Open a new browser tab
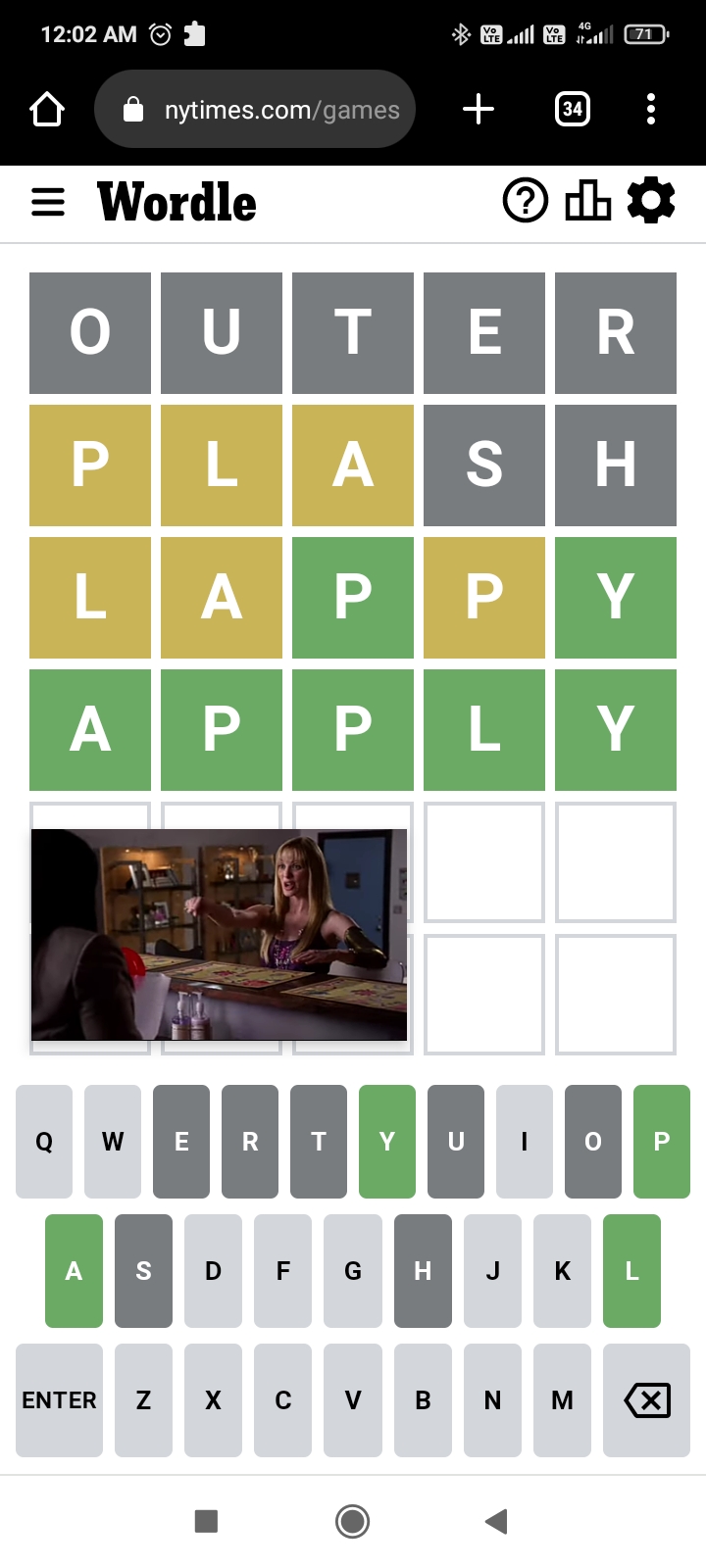Viewport: 706px width, 1568px height. tap(478, 109)
